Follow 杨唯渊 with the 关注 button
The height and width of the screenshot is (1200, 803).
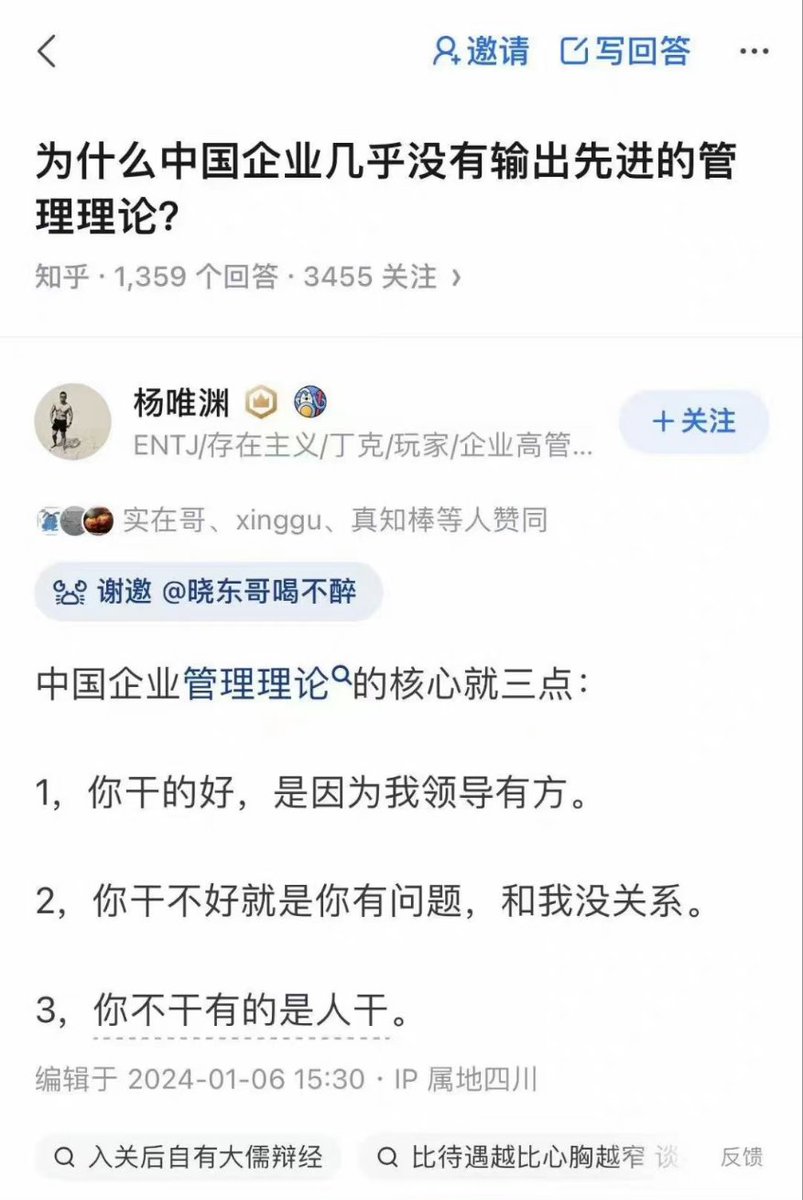point(694,421)
